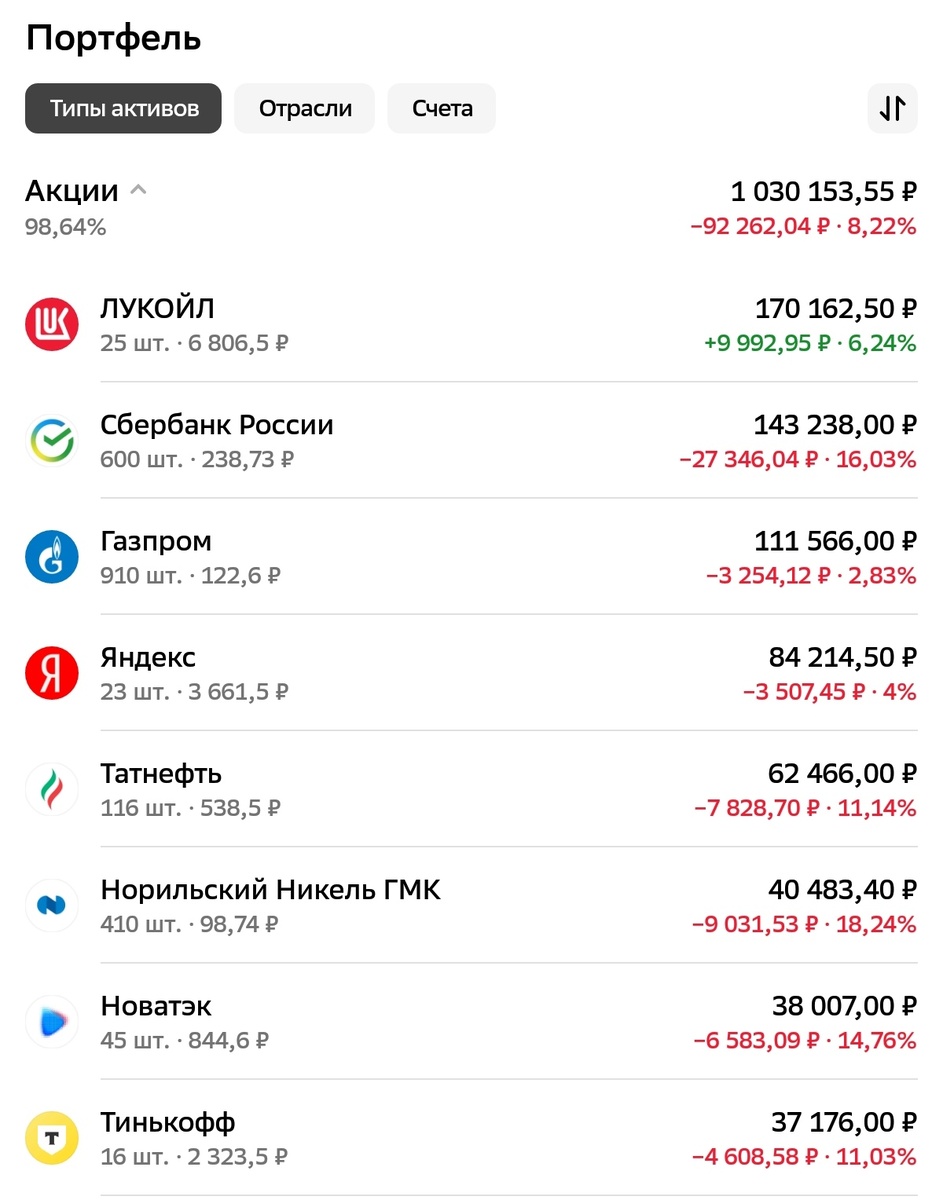Open the Газпром position by clicking its name
Image resolution: width=943 pixels, height=1200 pixels.
(156, 541)
